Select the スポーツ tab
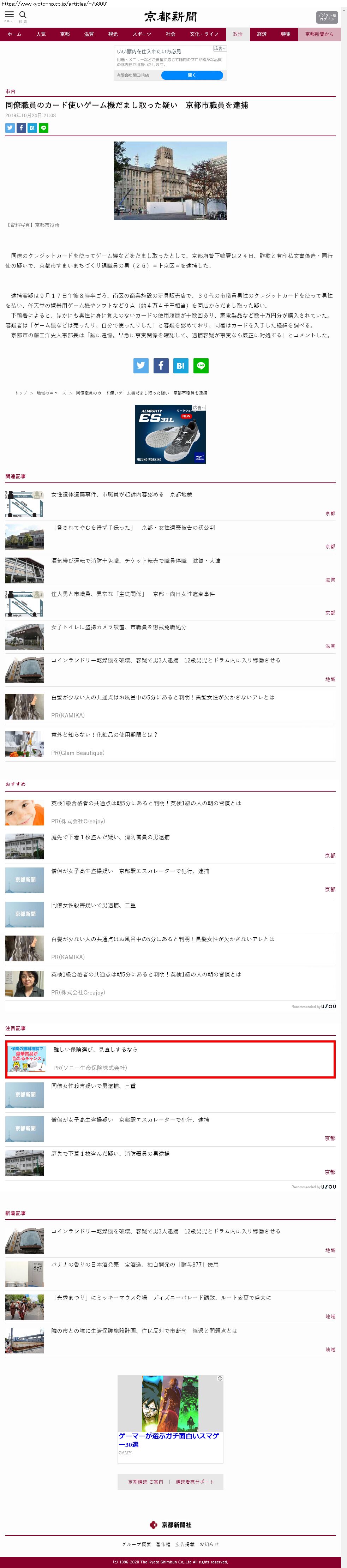This screenshot has height=1568, width=347. [141, 34]
